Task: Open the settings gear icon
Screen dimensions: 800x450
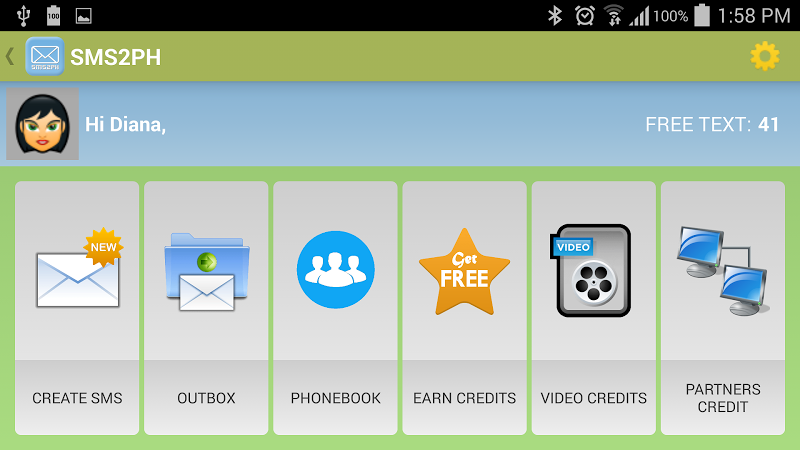Action: [x=765, y=56]
